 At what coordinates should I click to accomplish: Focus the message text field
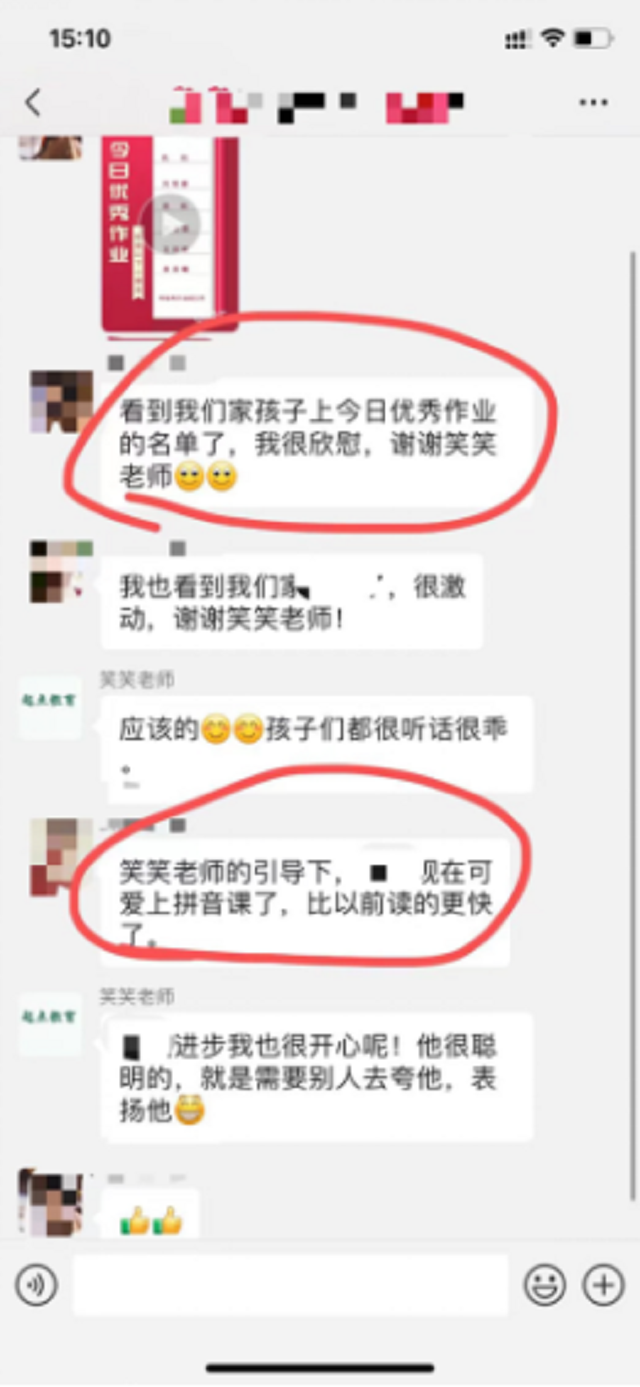pos(290,1285)
